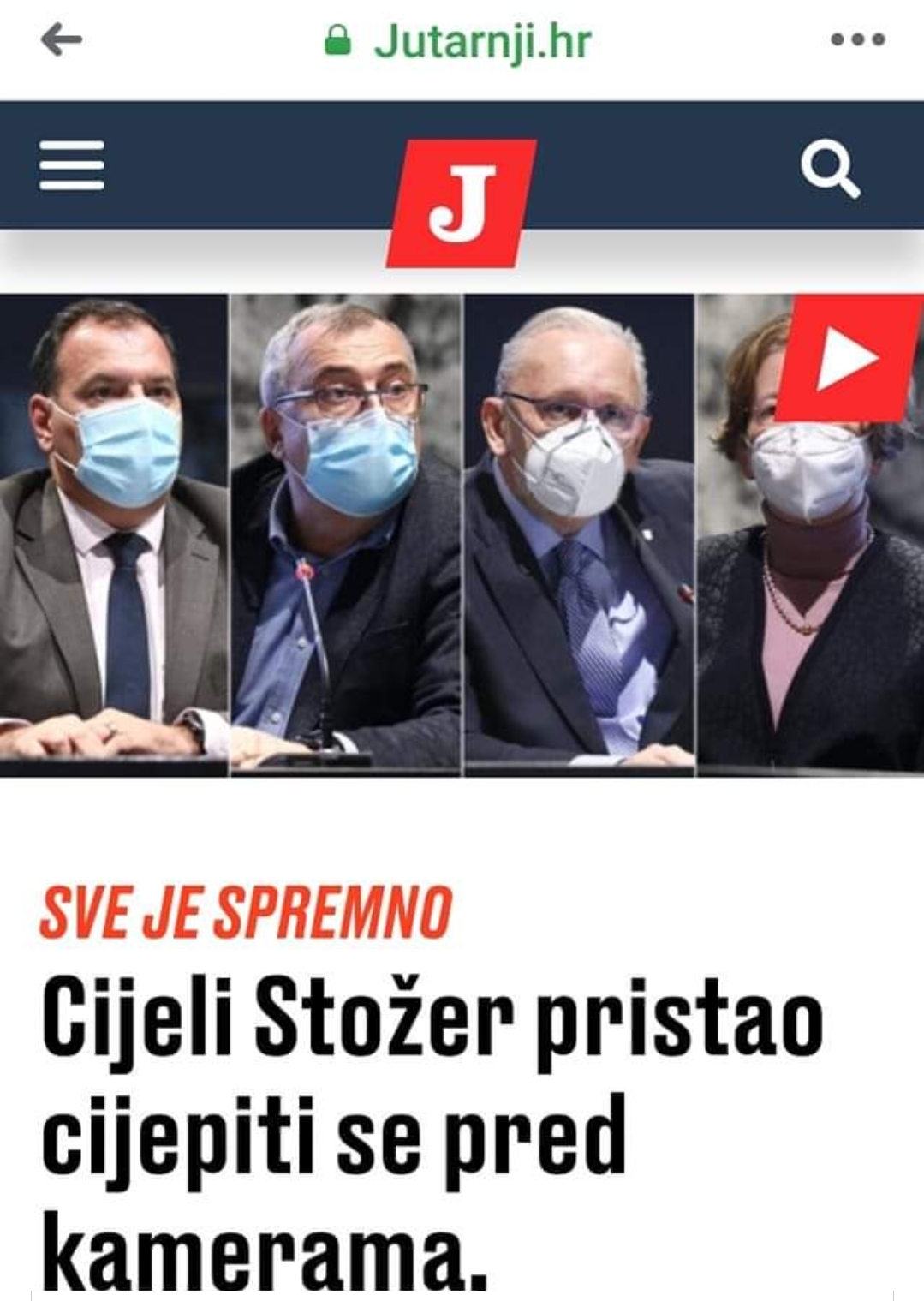The image size is (924, 1301).
Task: Open the site search
Action: point(830,170)
